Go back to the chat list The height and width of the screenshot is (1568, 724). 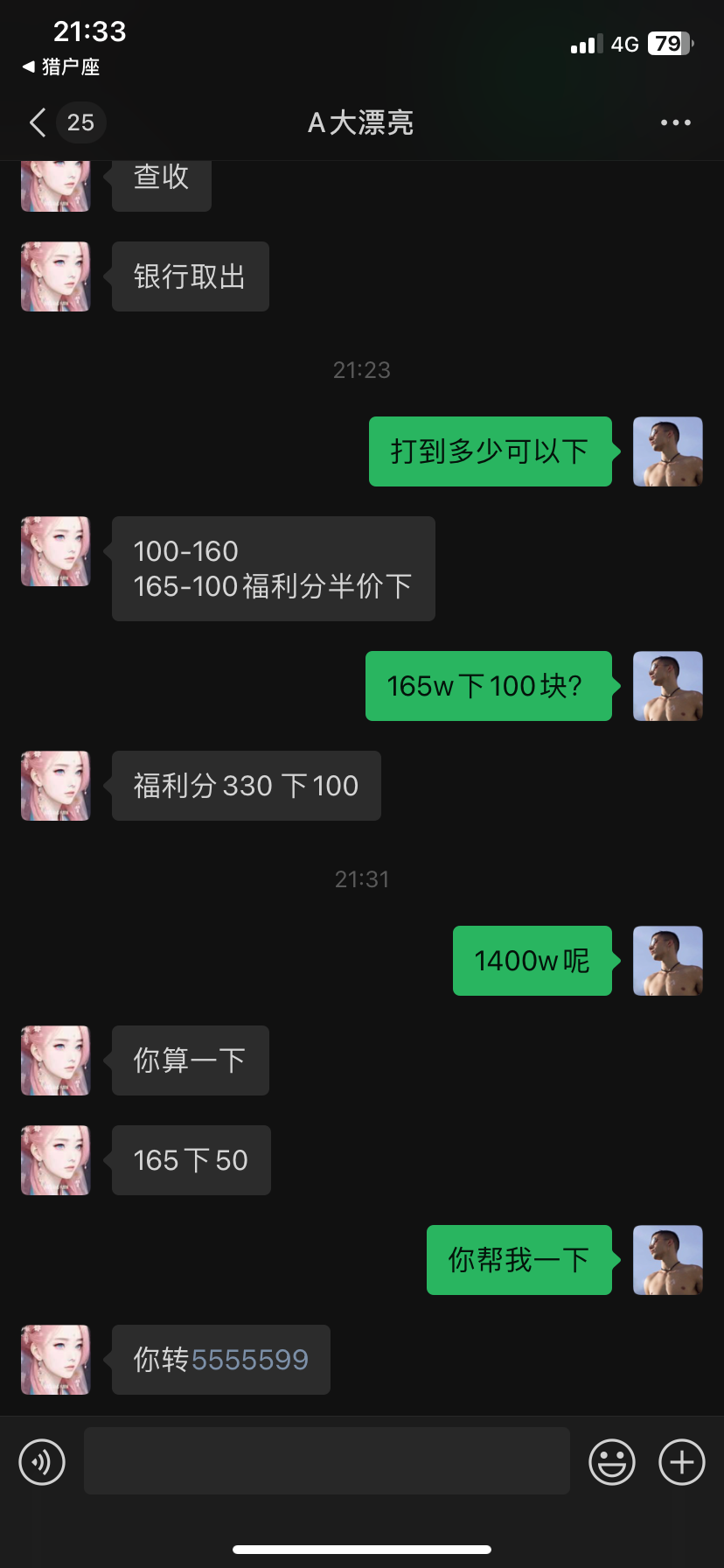pos(38,122)
